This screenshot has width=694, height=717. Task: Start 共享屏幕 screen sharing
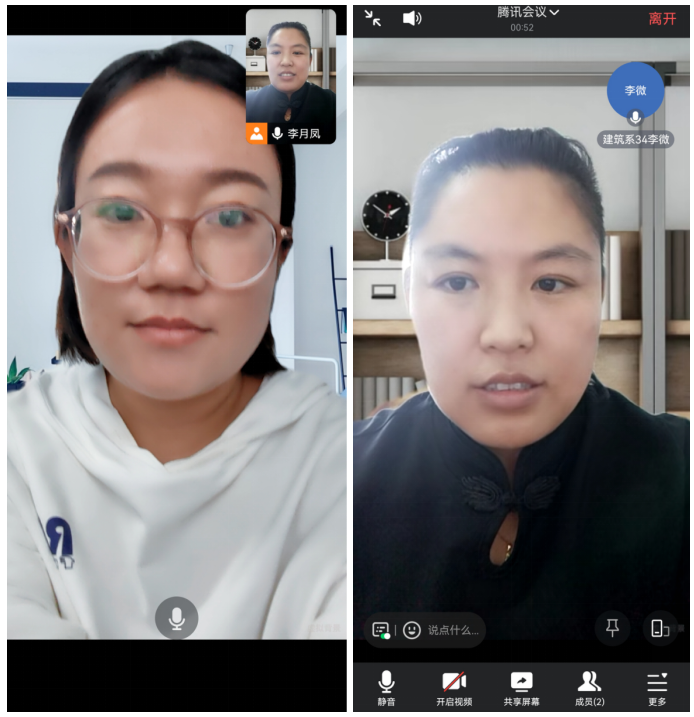522,687
